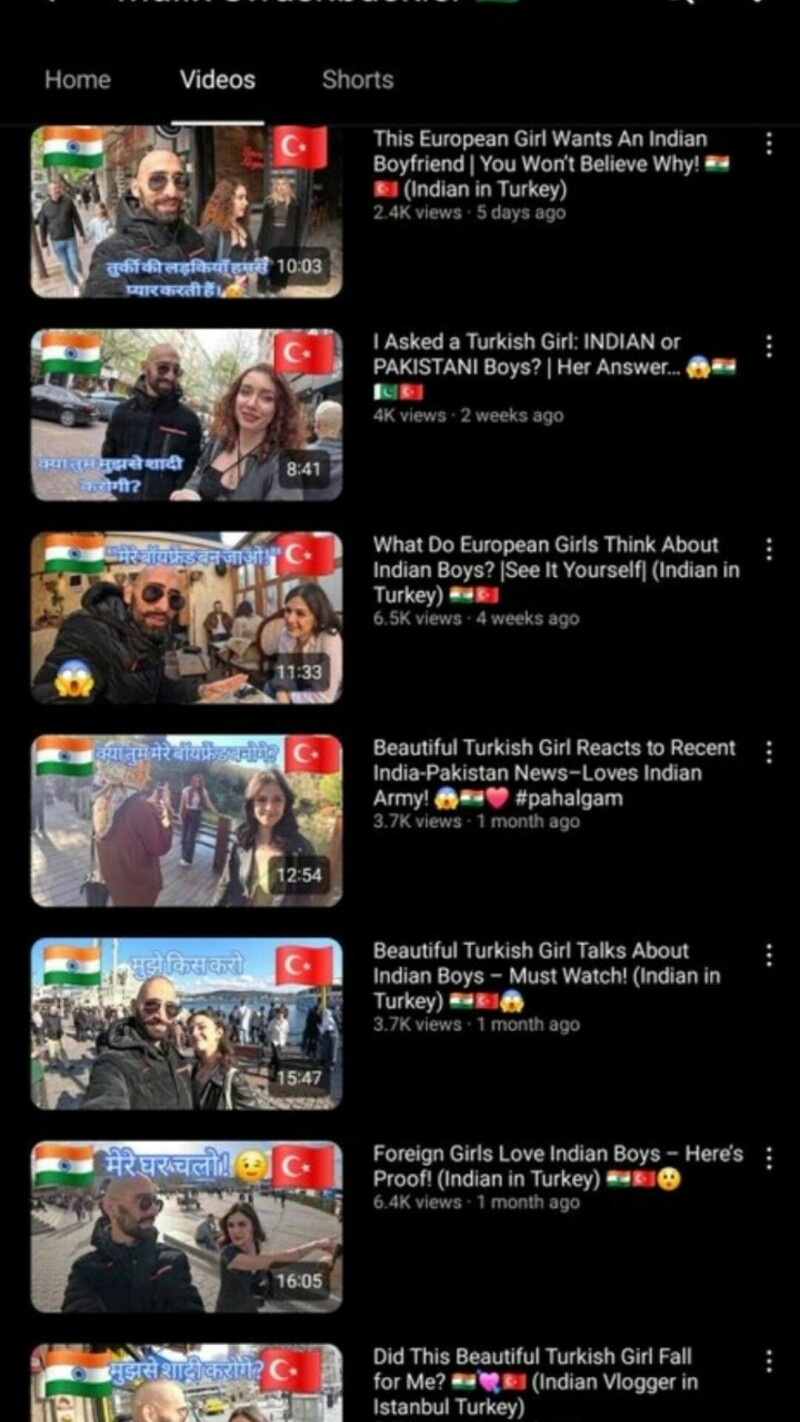Switch to the Home tab
Image resolution: width=800 pixels, height=1422 pixels.
tap(77, 80)
